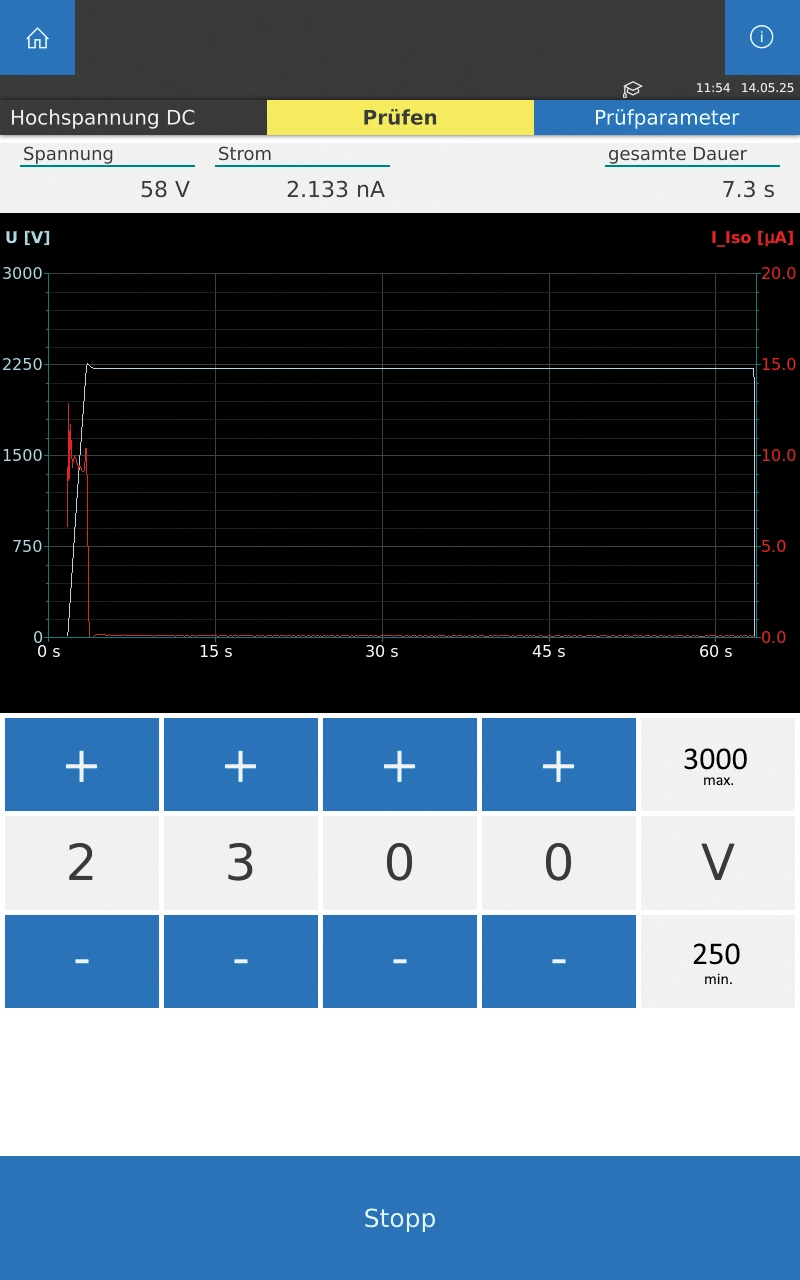Stop the test with Stopp
800x1280 pixels.
[400, 1218]
